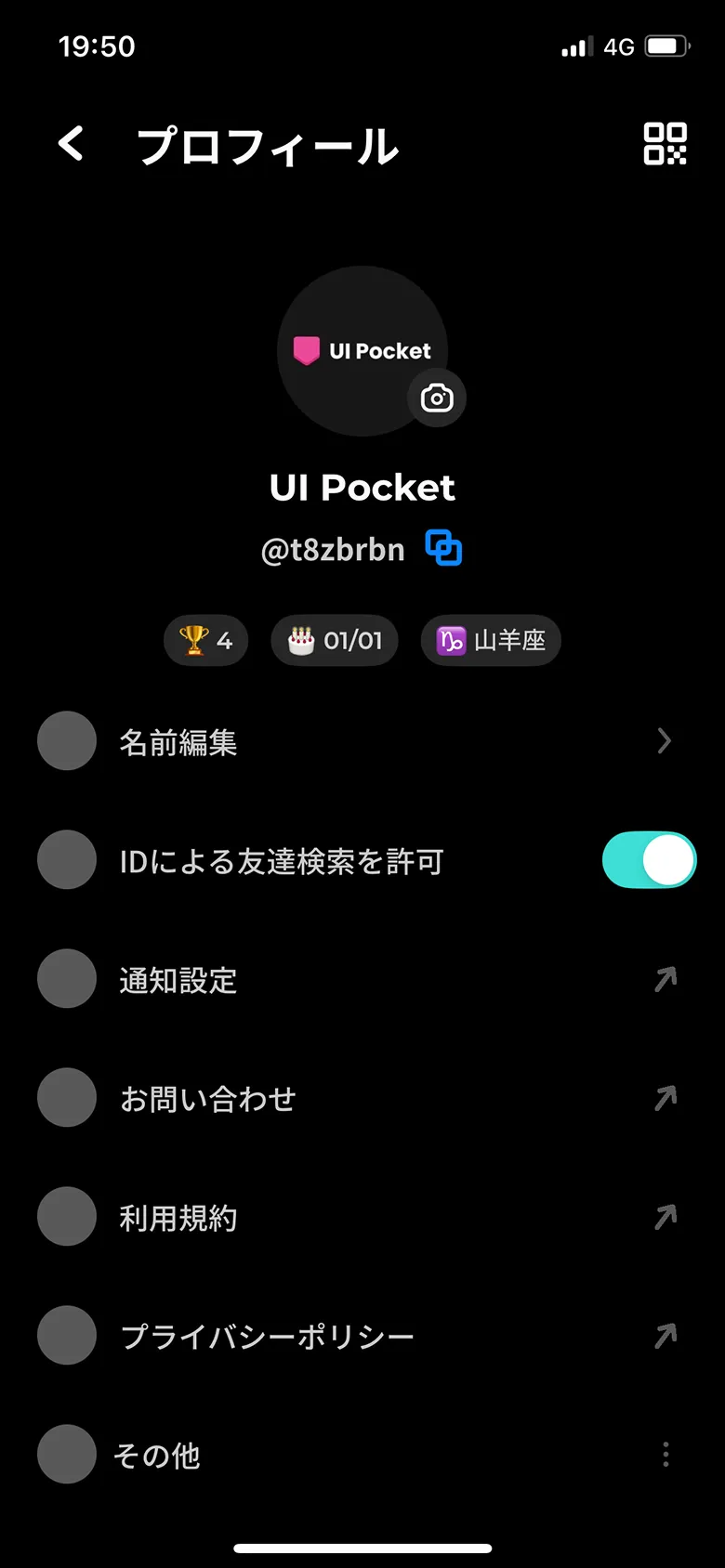Open the 利用規約 page
Viewport: 725px width, 1568px height.
tap(179, 1216)
